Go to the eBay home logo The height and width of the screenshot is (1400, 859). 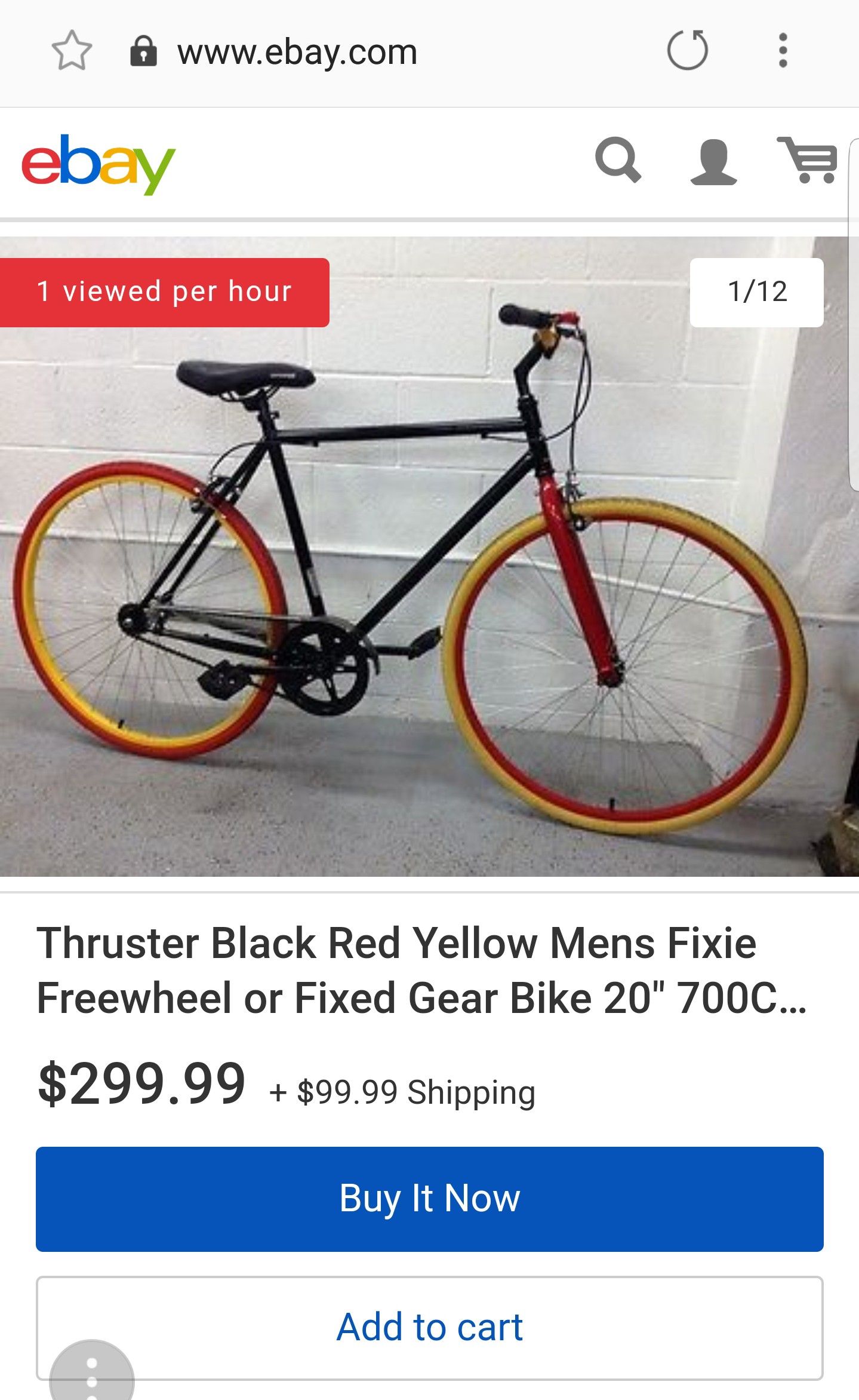98,164
